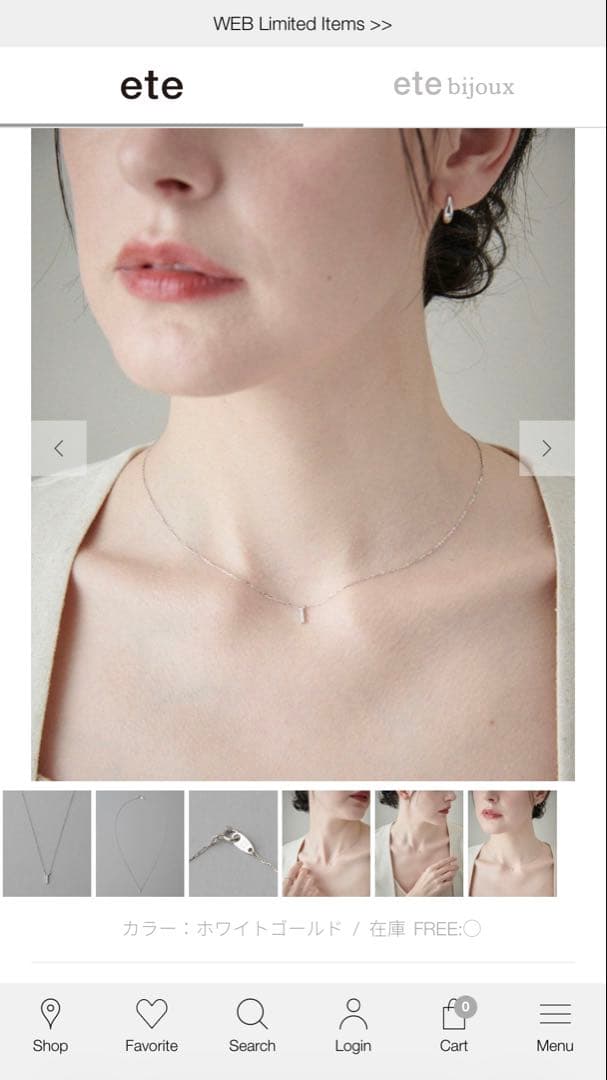Select the ete brand tab

152,87
